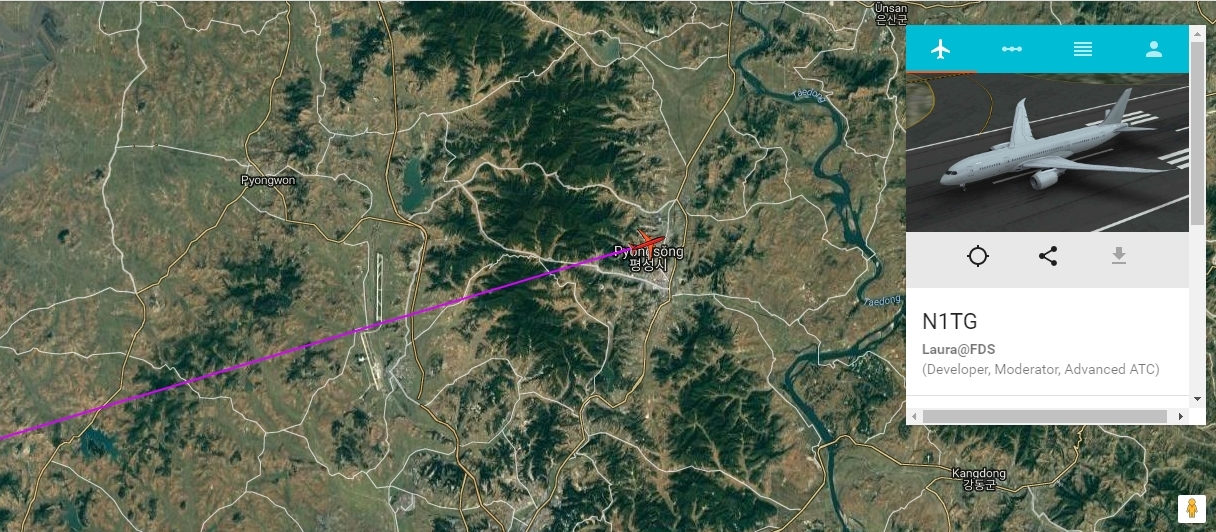Switch to the aircraft info tab

pos(940,49)
